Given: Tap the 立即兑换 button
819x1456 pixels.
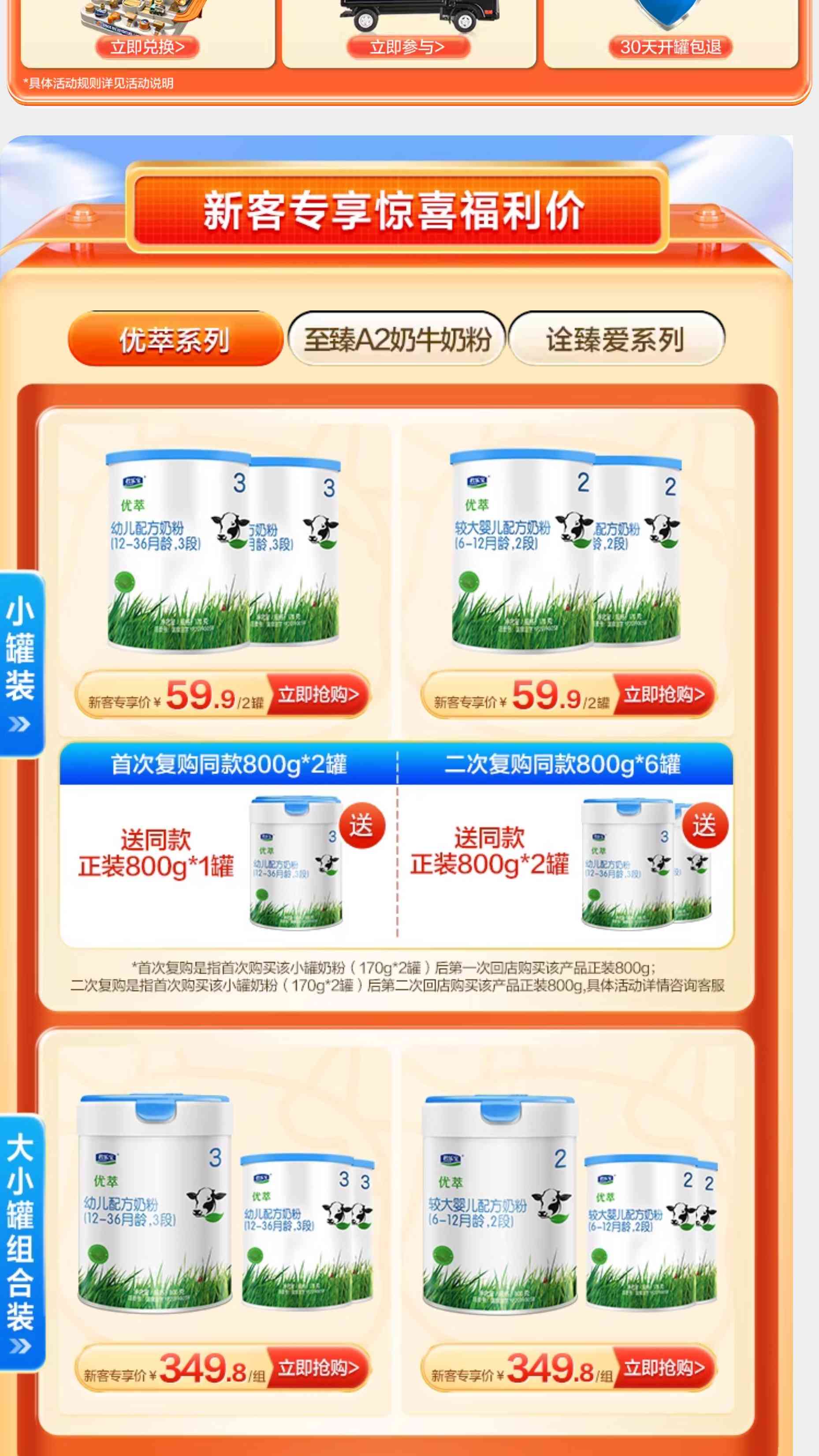Looking at the screenshot, I should pos(148,47).
